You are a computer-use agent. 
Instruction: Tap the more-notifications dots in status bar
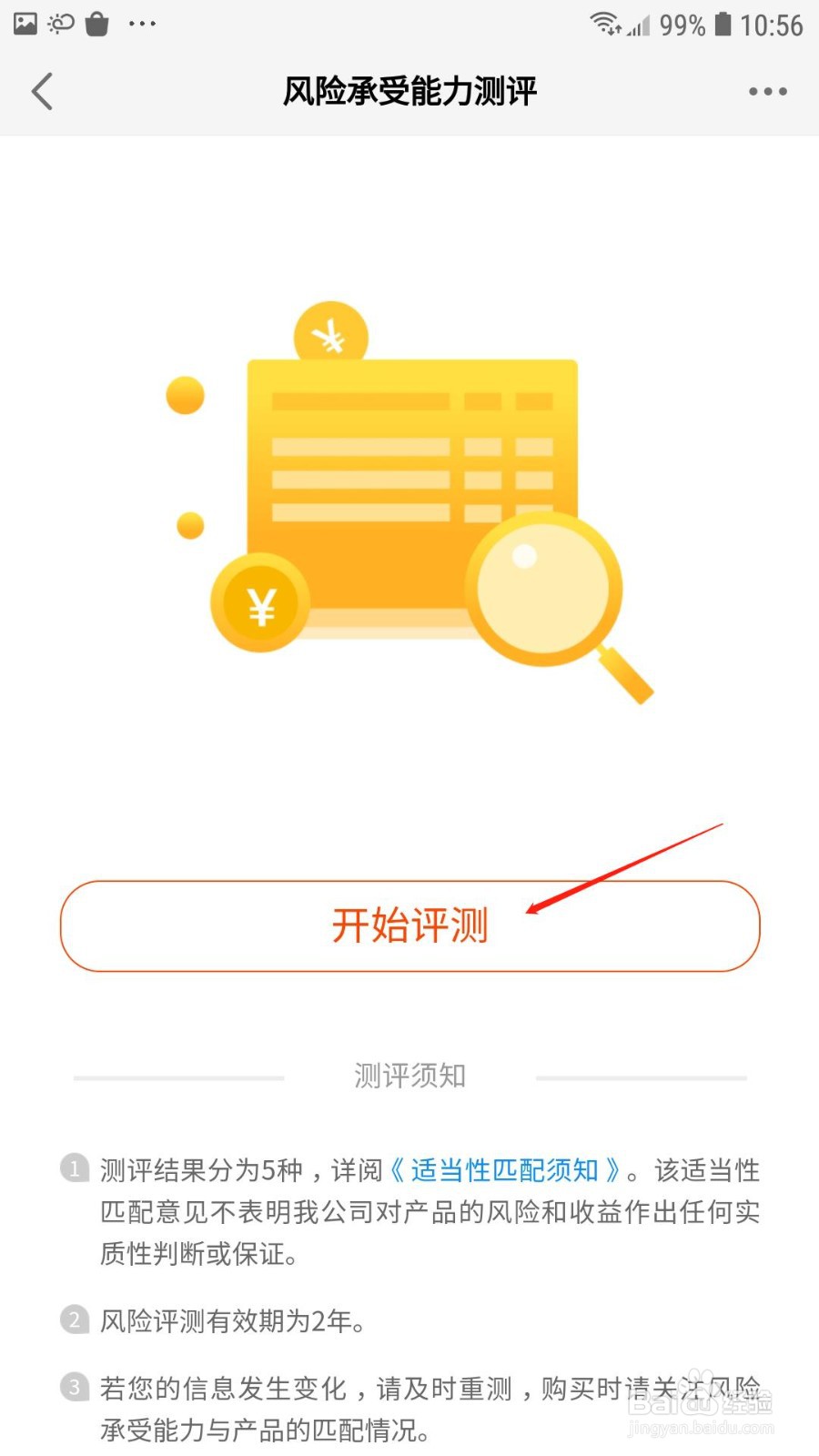click(143, 25)
